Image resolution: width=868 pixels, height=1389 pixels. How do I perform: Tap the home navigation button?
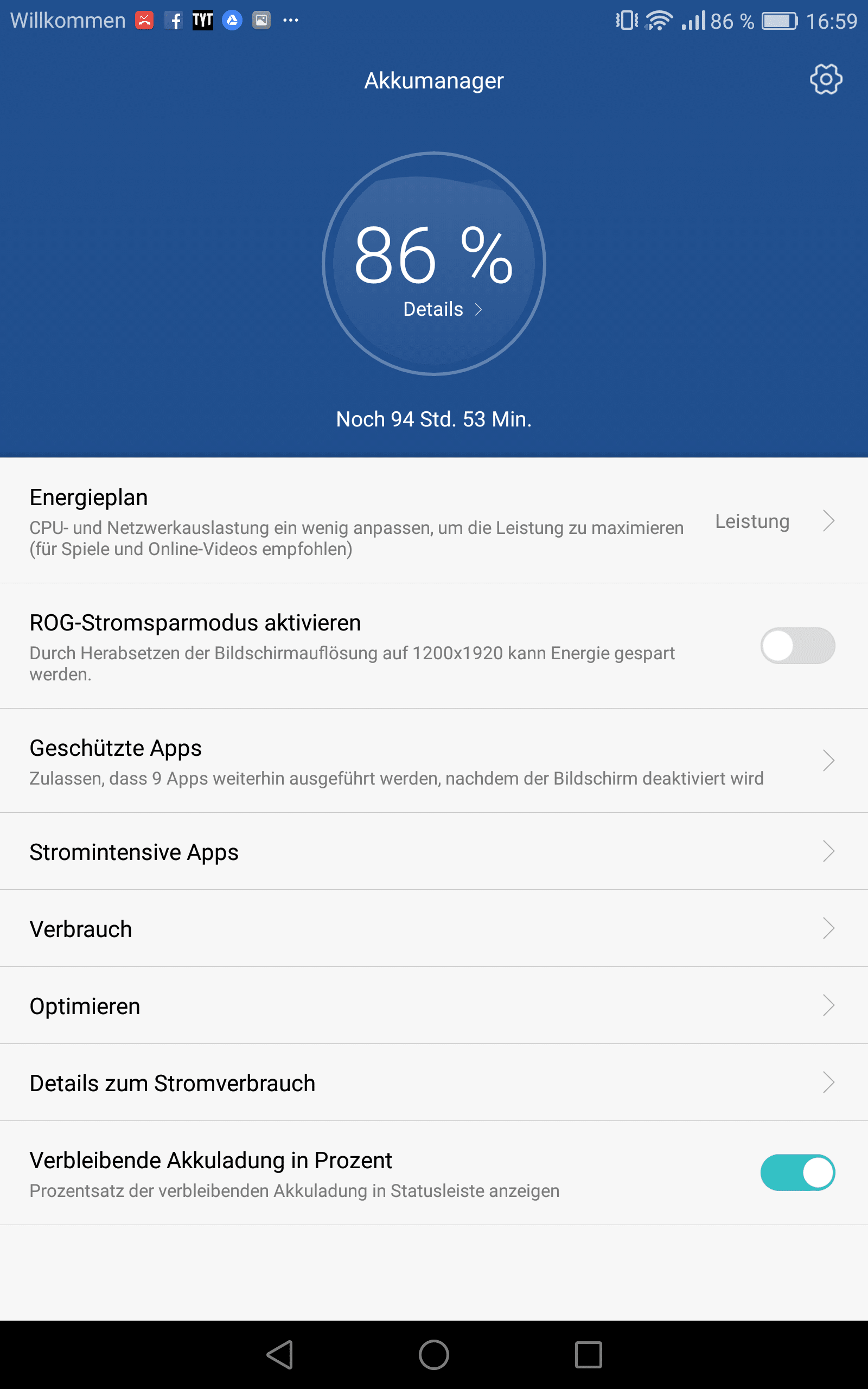[433, 1355]
